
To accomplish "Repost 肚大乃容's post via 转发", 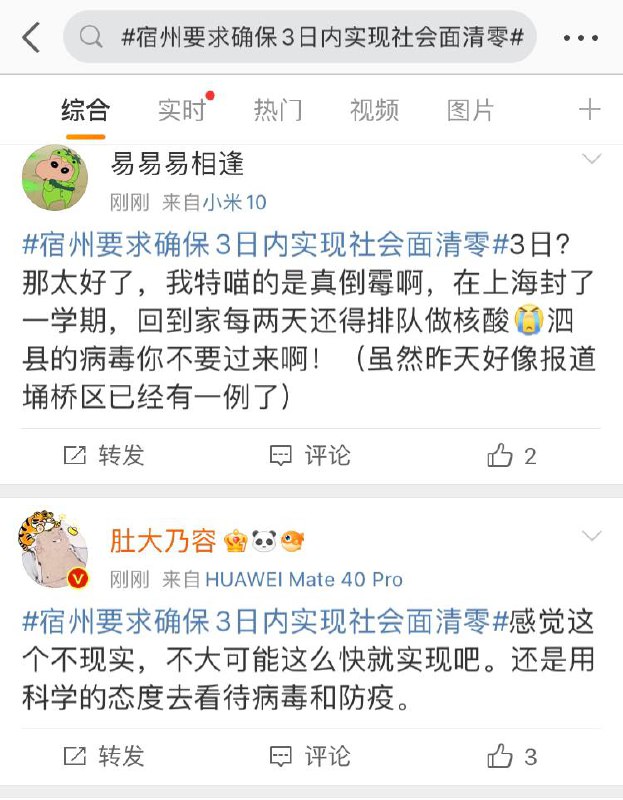I will [105, 756].
